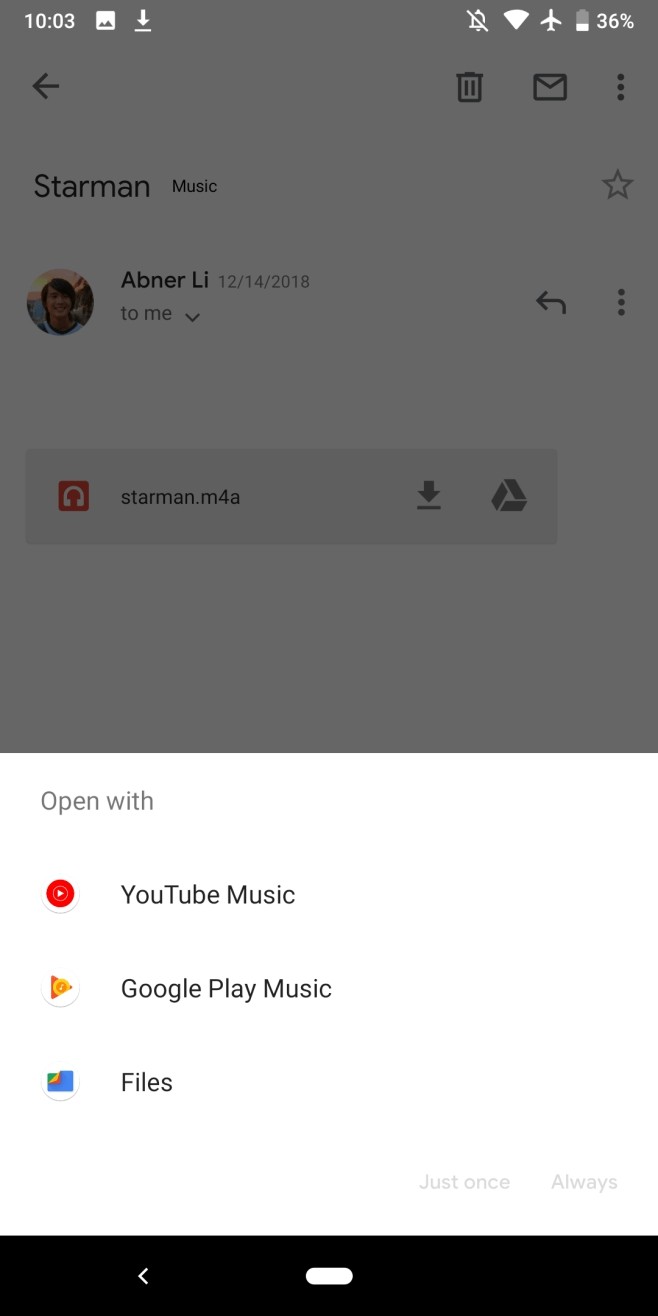
Task: Tap the Always button
Action: (x=584, y=1182)
